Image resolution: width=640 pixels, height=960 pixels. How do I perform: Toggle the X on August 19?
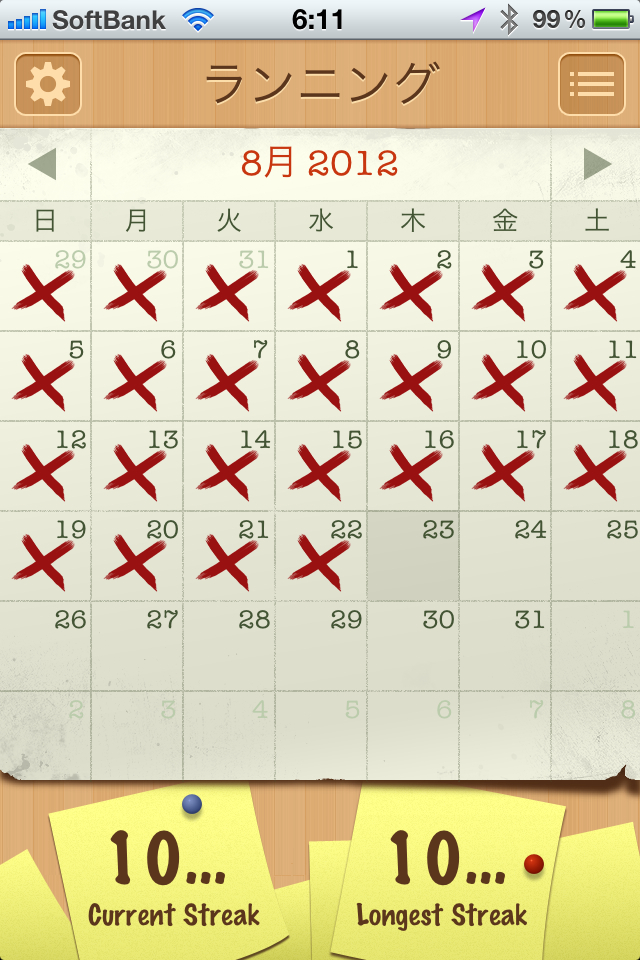[x=46, y=557]
